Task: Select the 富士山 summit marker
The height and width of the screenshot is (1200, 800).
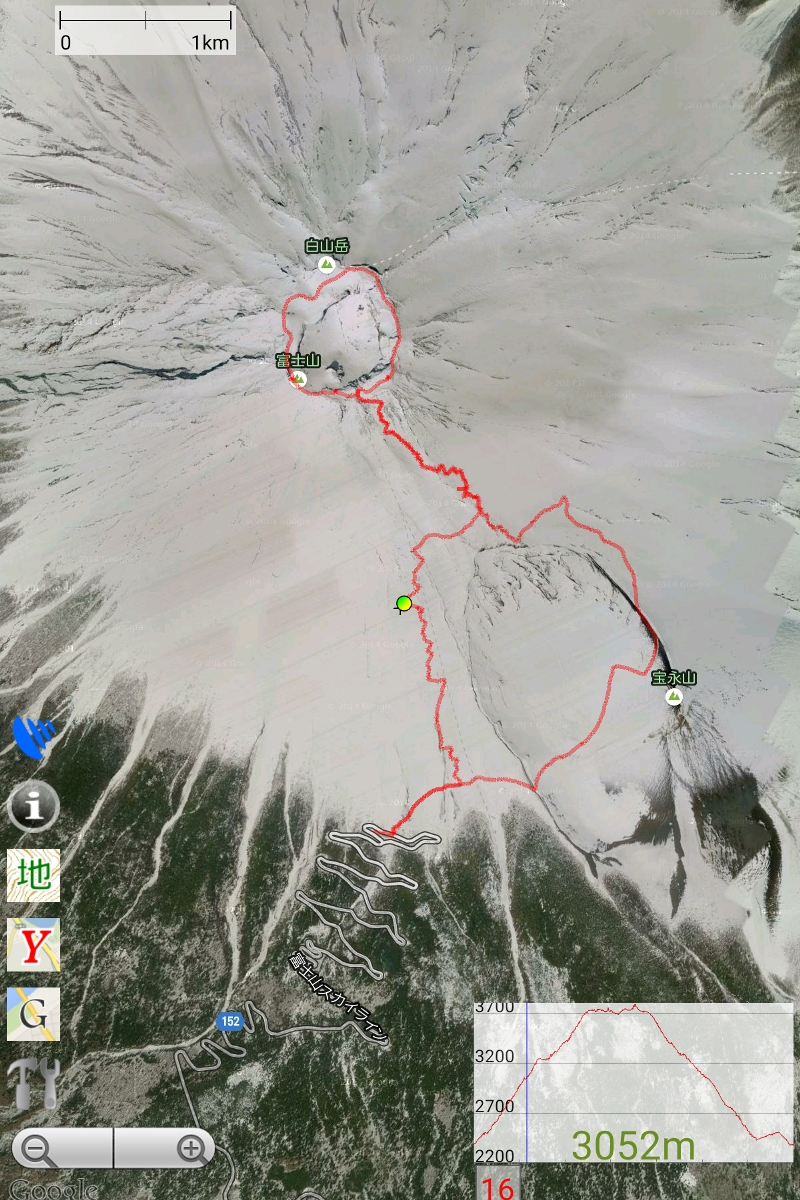Action: click(298, 378)
